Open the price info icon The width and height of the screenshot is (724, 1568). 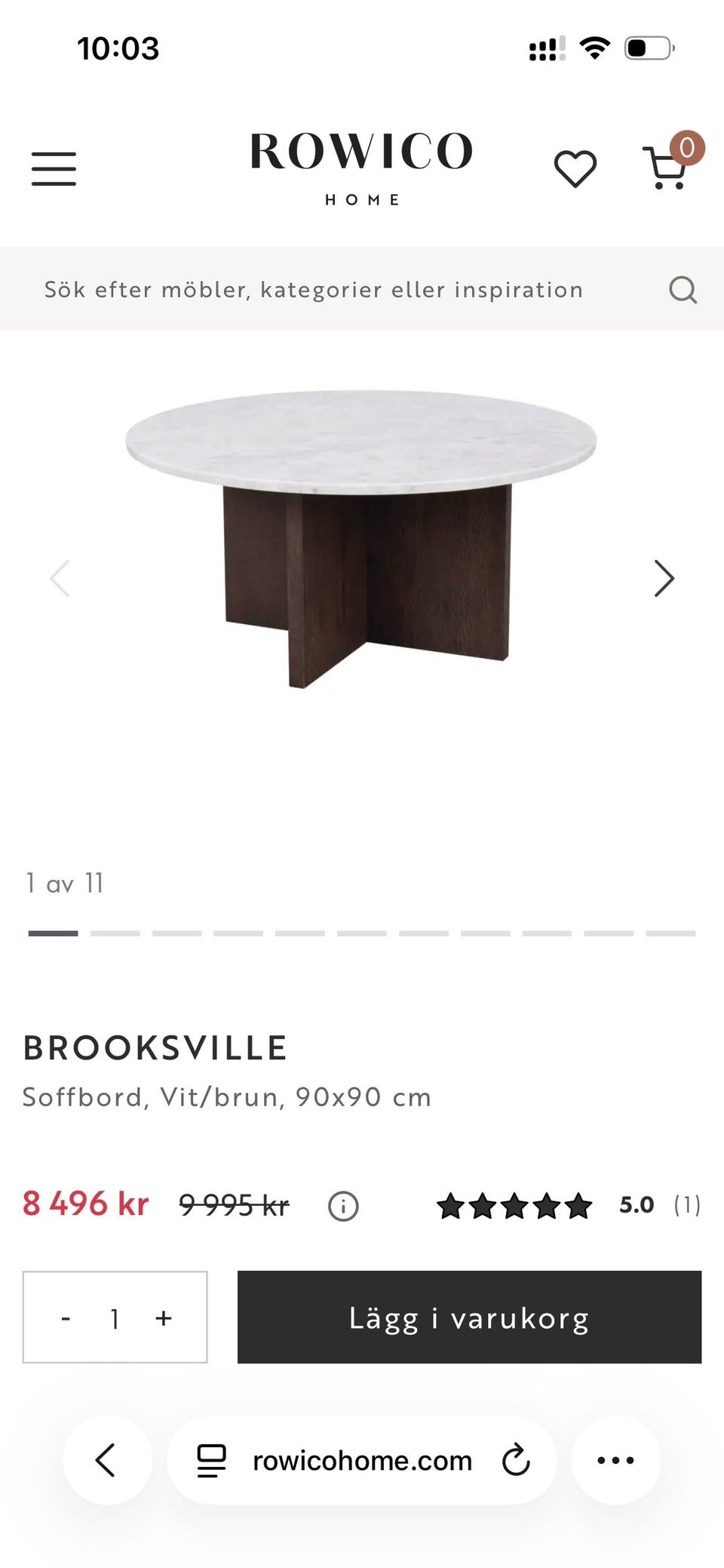click(343, 1206)
